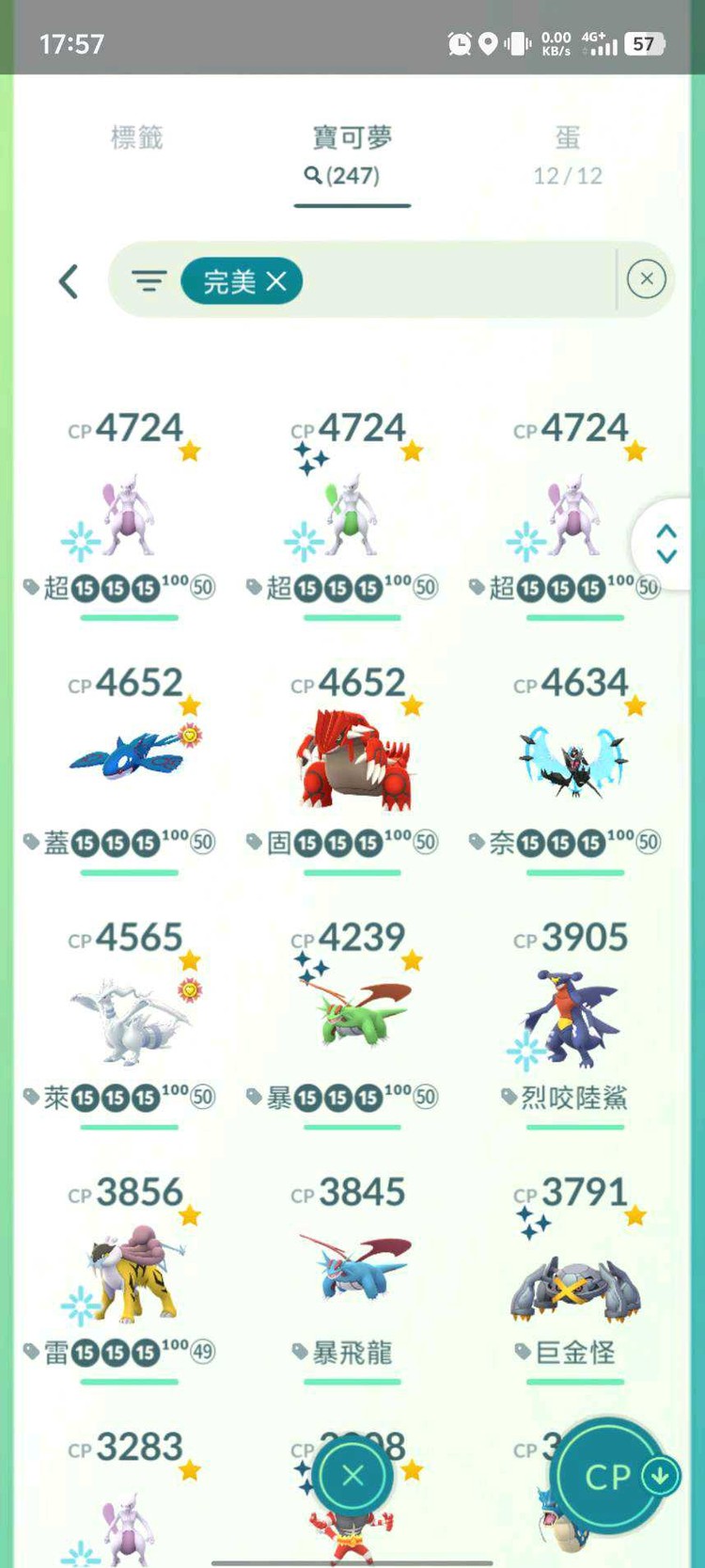Go back with the left arrow

(68, 281)
